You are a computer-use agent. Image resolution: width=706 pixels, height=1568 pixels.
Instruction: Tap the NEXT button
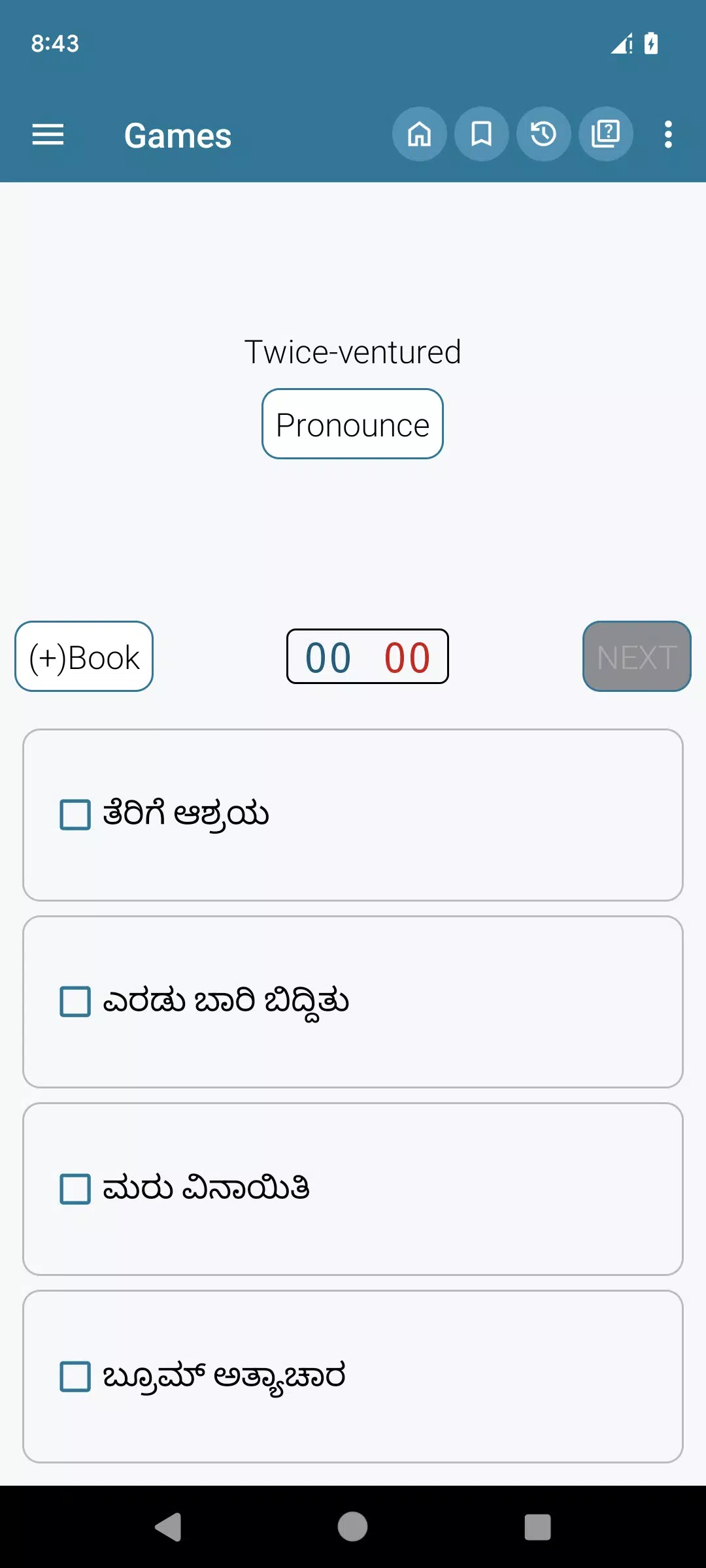[x=636, y=657]
